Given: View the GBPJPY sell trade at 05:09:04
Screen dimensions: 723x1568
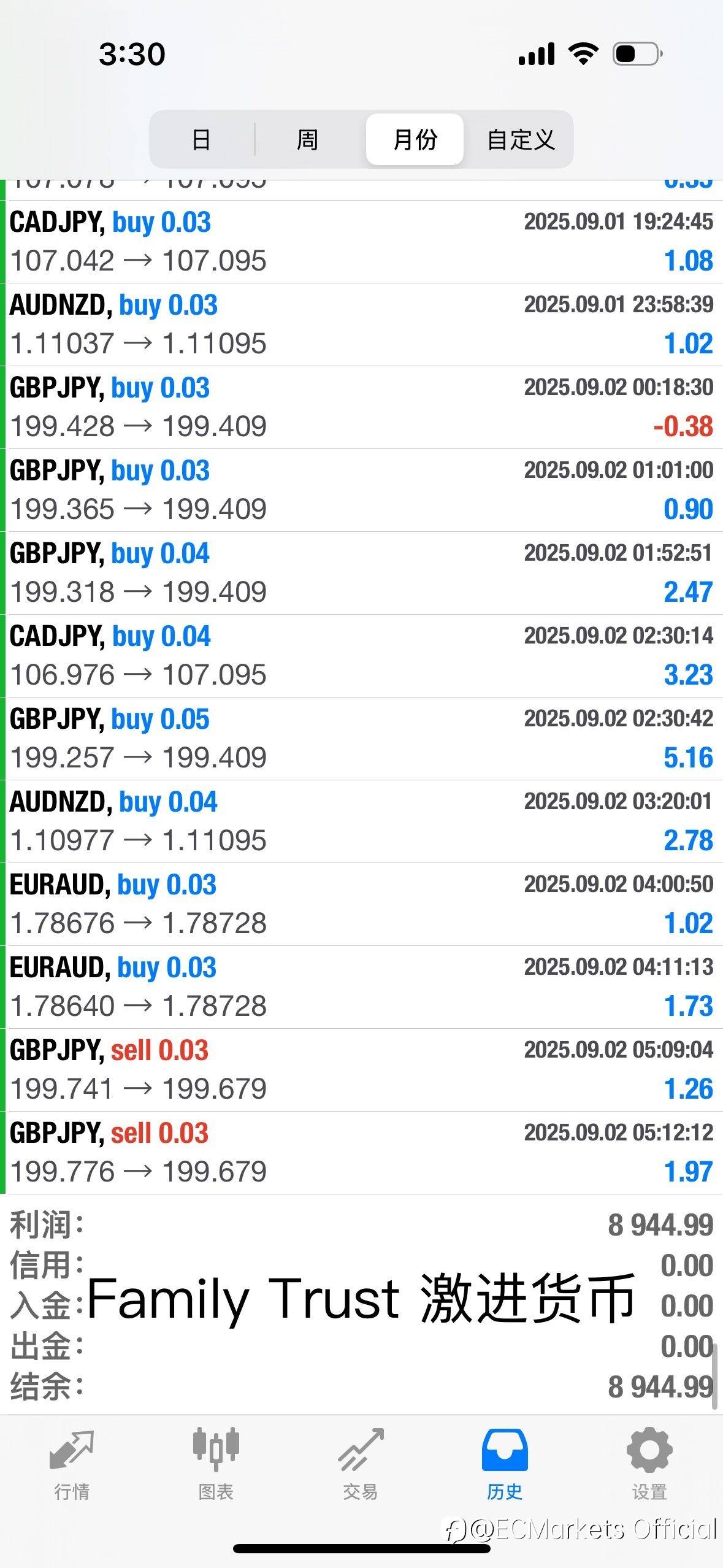Looking at the screenshot, I should tap(362, 1070).
